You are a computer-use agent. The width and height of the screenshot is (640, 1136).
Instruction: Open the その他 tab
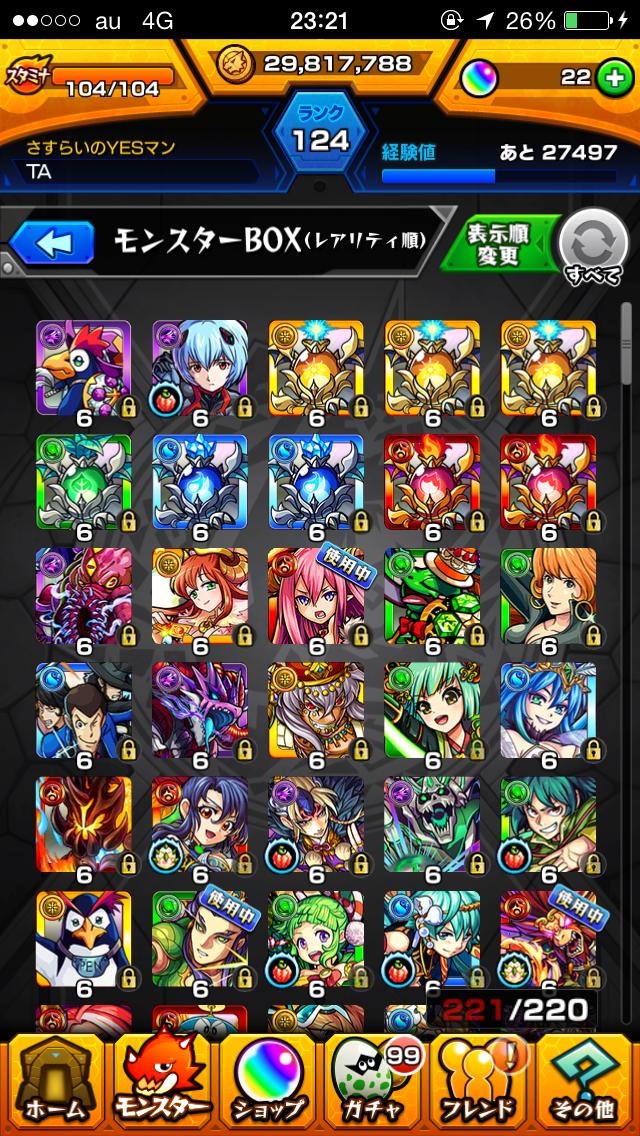pos(587,1083)
